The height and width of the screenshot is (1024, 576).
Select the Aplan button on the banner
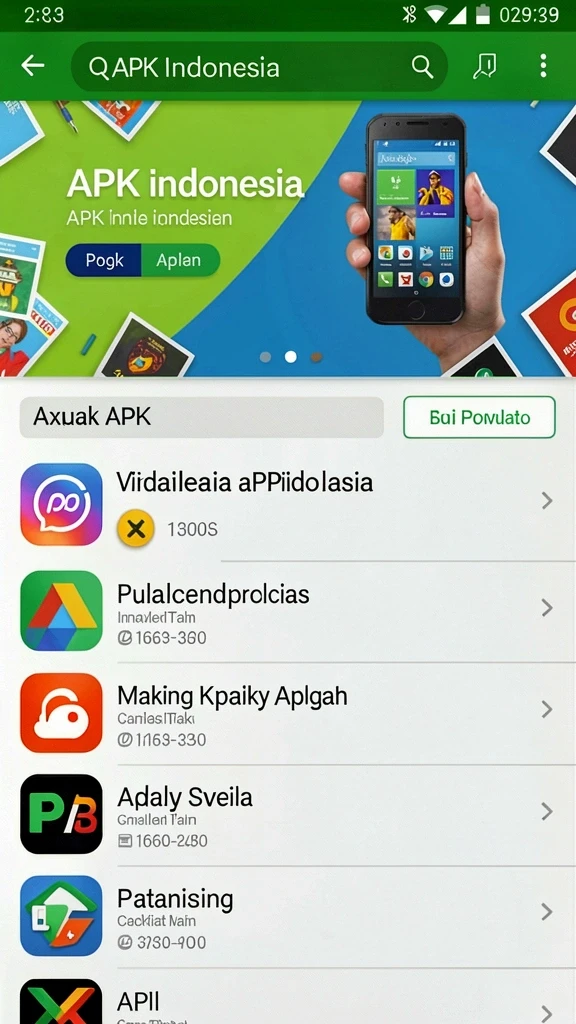tap(180, 261)
